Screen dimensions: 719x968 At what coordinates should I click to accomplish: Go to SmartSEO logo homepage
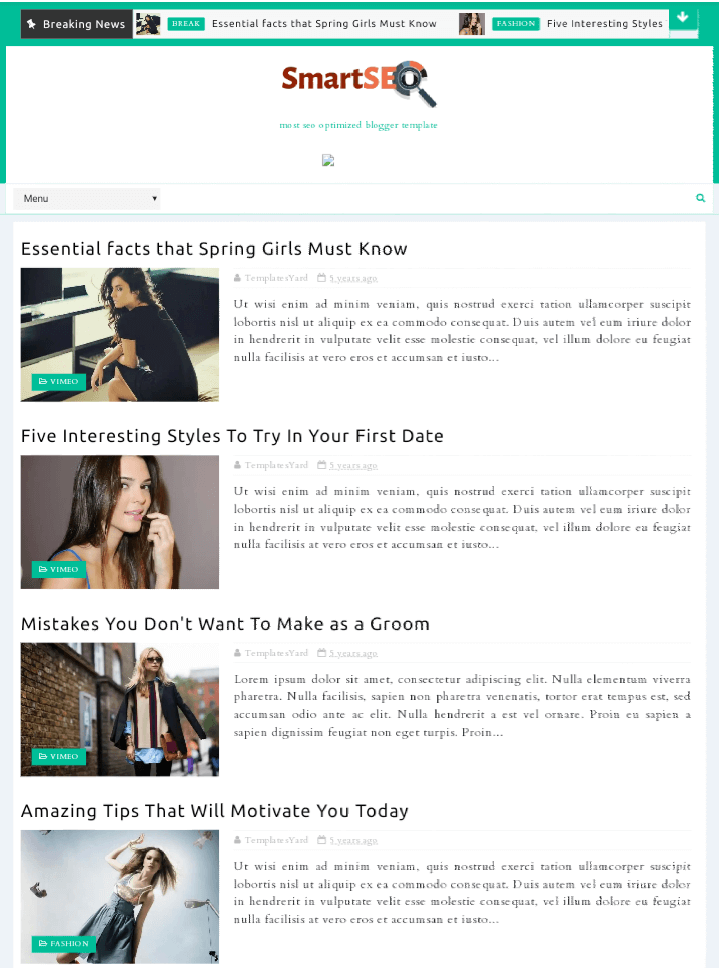(x=358, y=84)
